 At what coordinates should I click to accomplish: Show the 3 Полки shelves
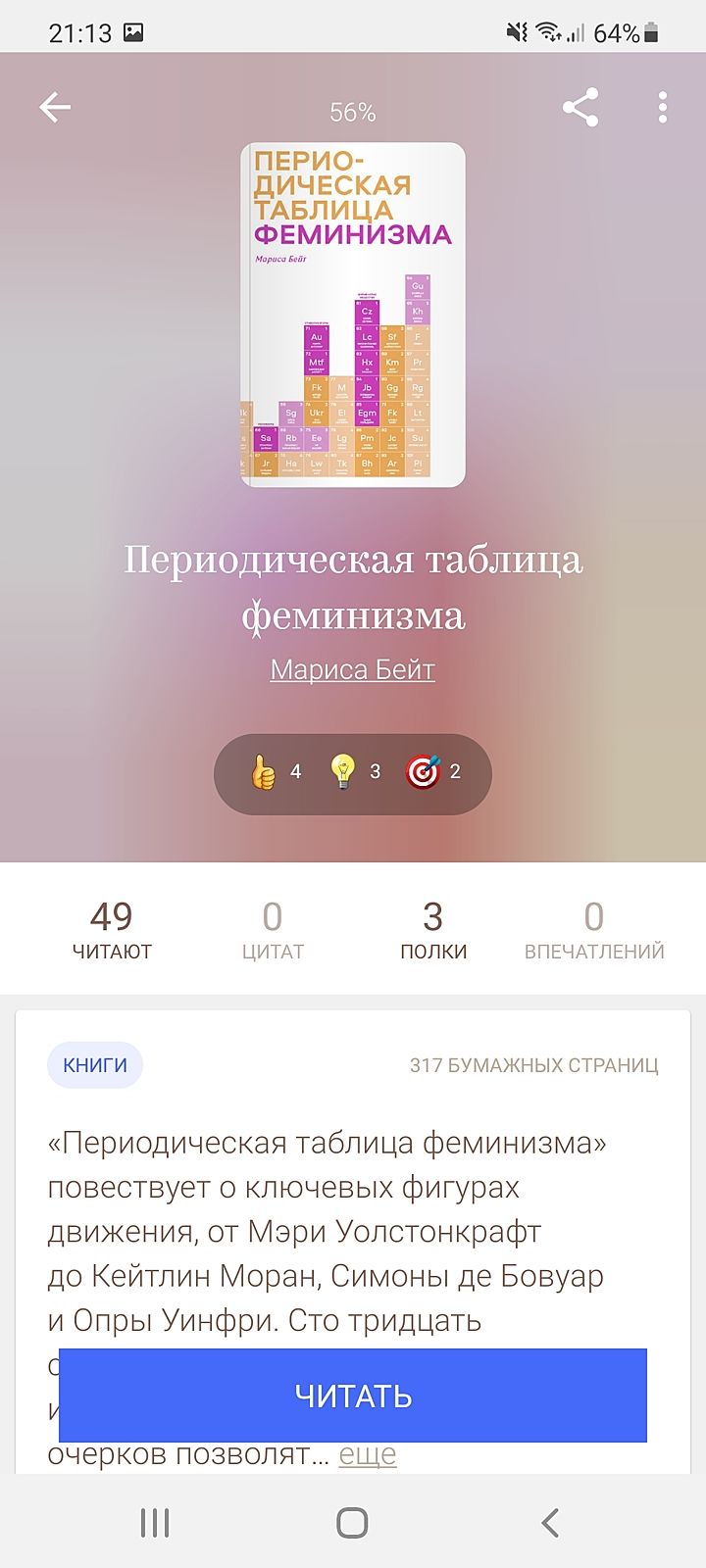point(433,929)
